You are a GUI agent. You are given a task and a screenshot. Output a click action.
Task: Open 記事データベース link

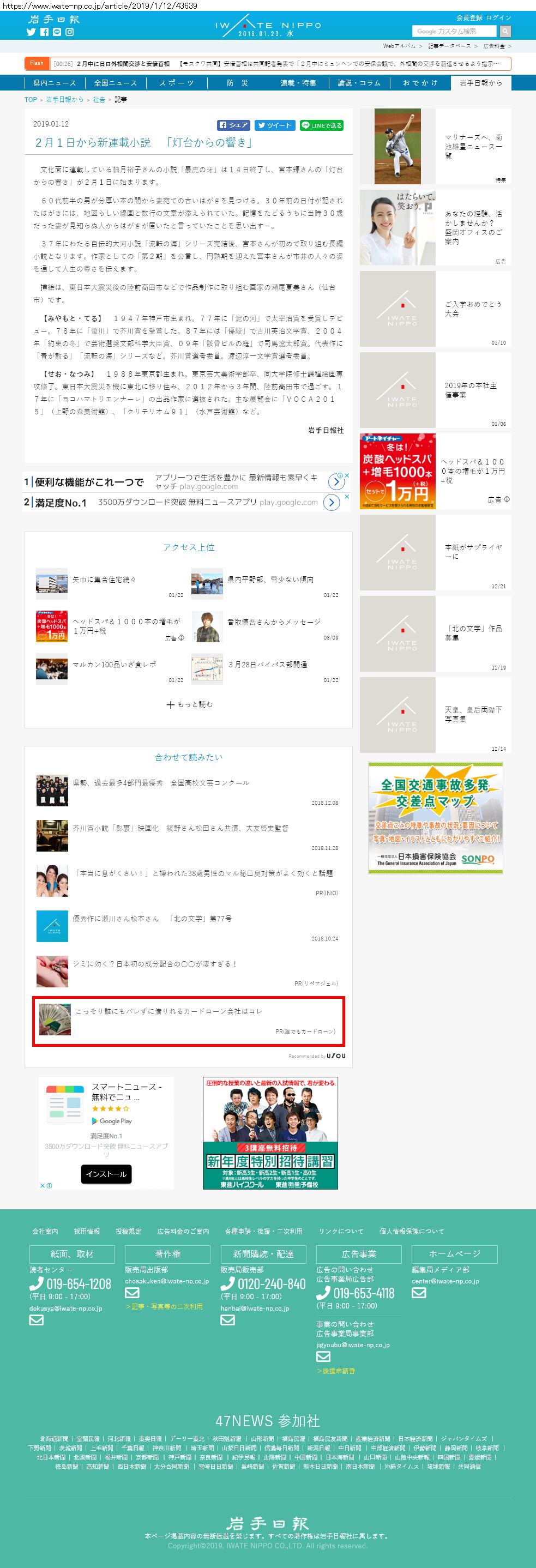pyautogui.click(x=449, y=46)
